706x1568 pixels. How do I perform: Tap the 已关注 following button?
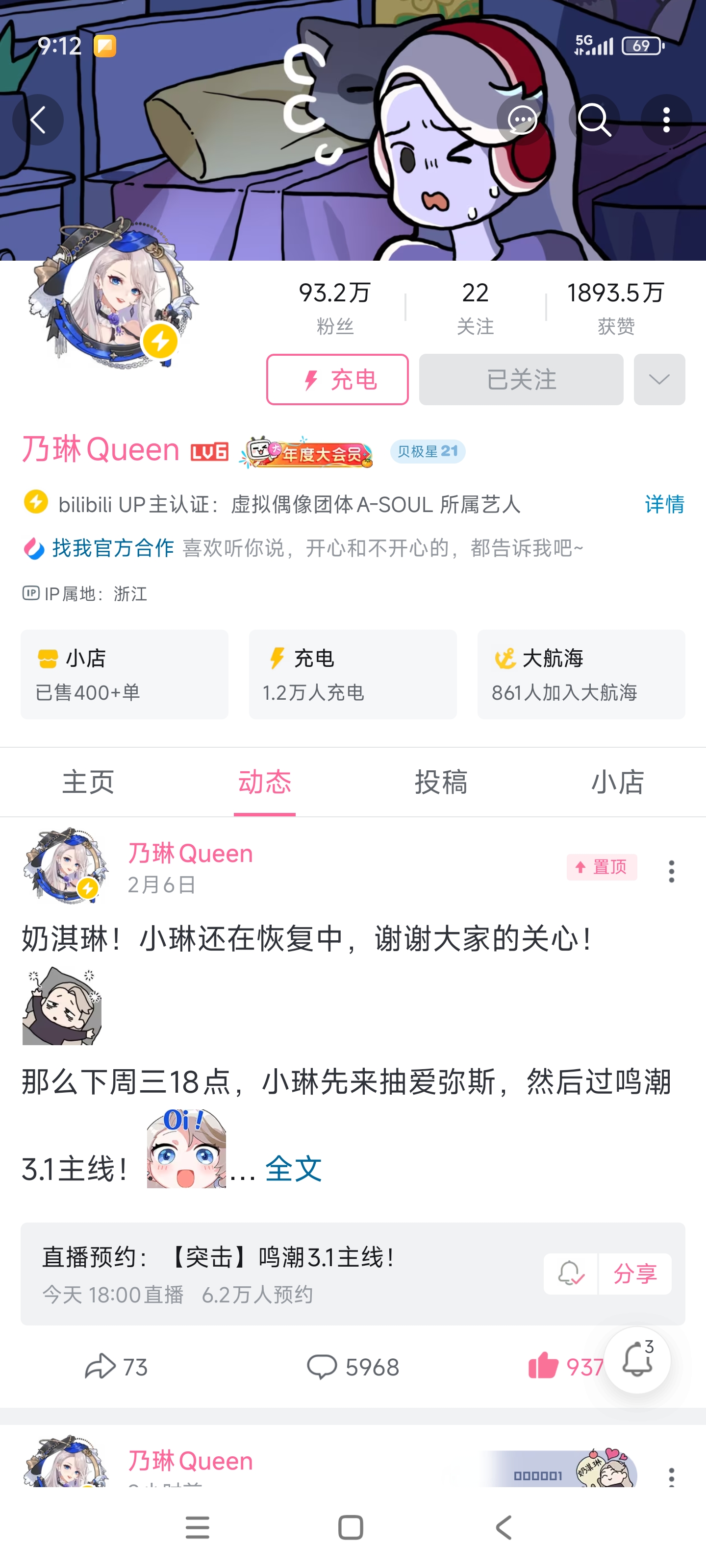[x=521, y=379]
